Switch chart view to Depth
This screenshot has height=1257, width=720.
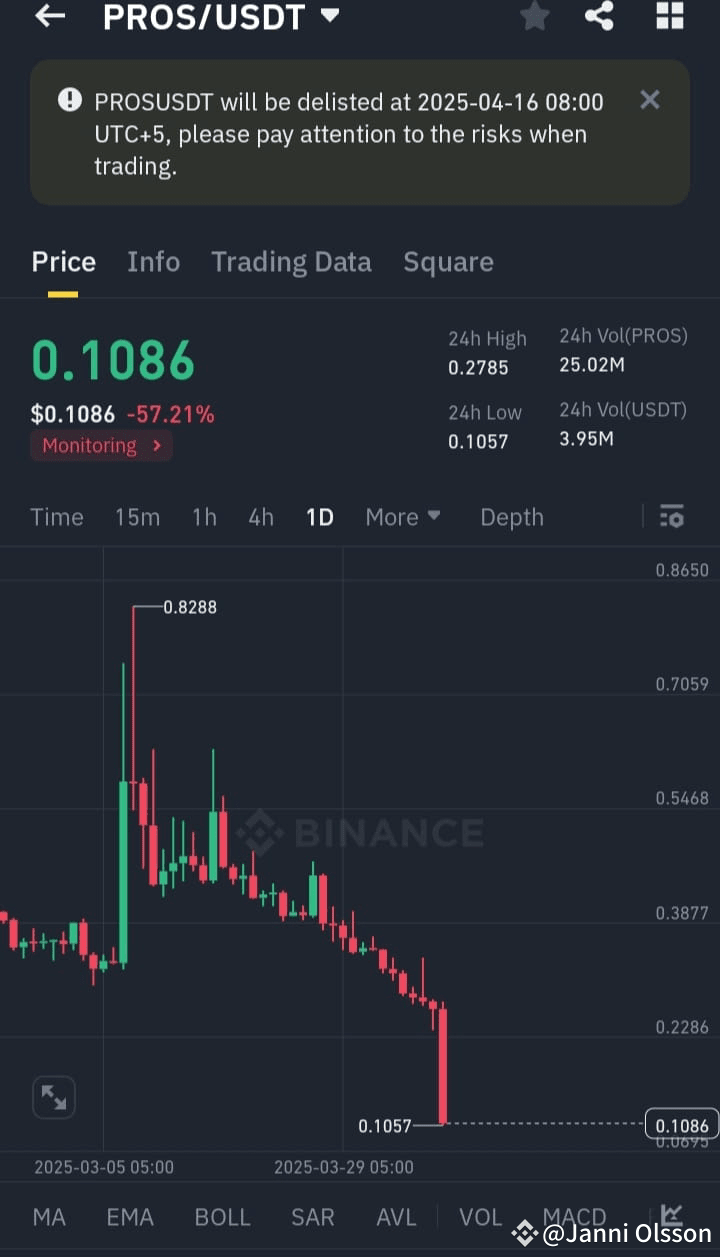(x=512, y=516)
